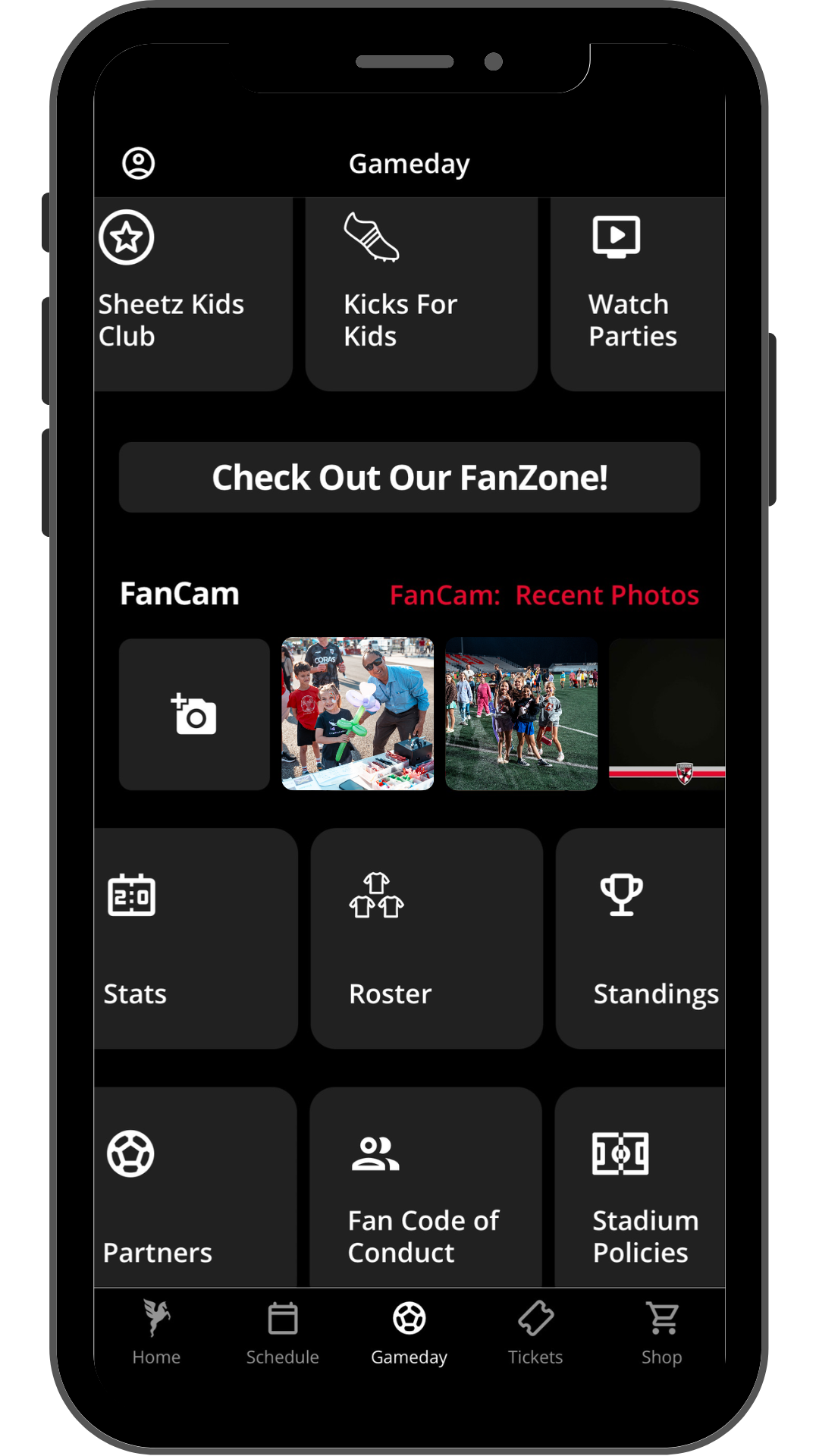Open the FanCam: Recent Photos link
Screen dimensions: 819x1456
pyautogui.click(x=544, y=595)
